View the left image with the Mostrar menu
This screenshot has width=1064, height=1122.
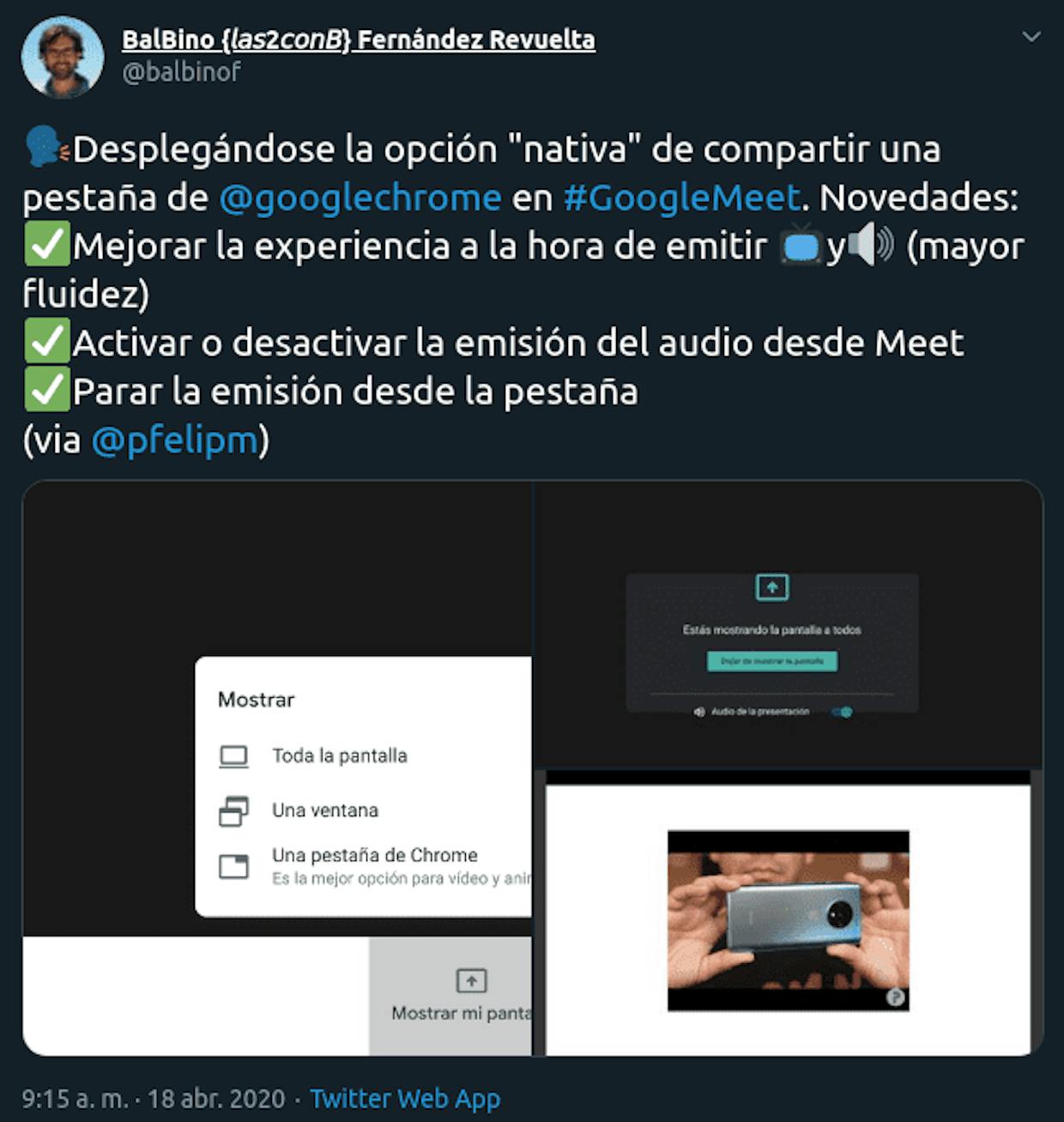pos(277,768)
